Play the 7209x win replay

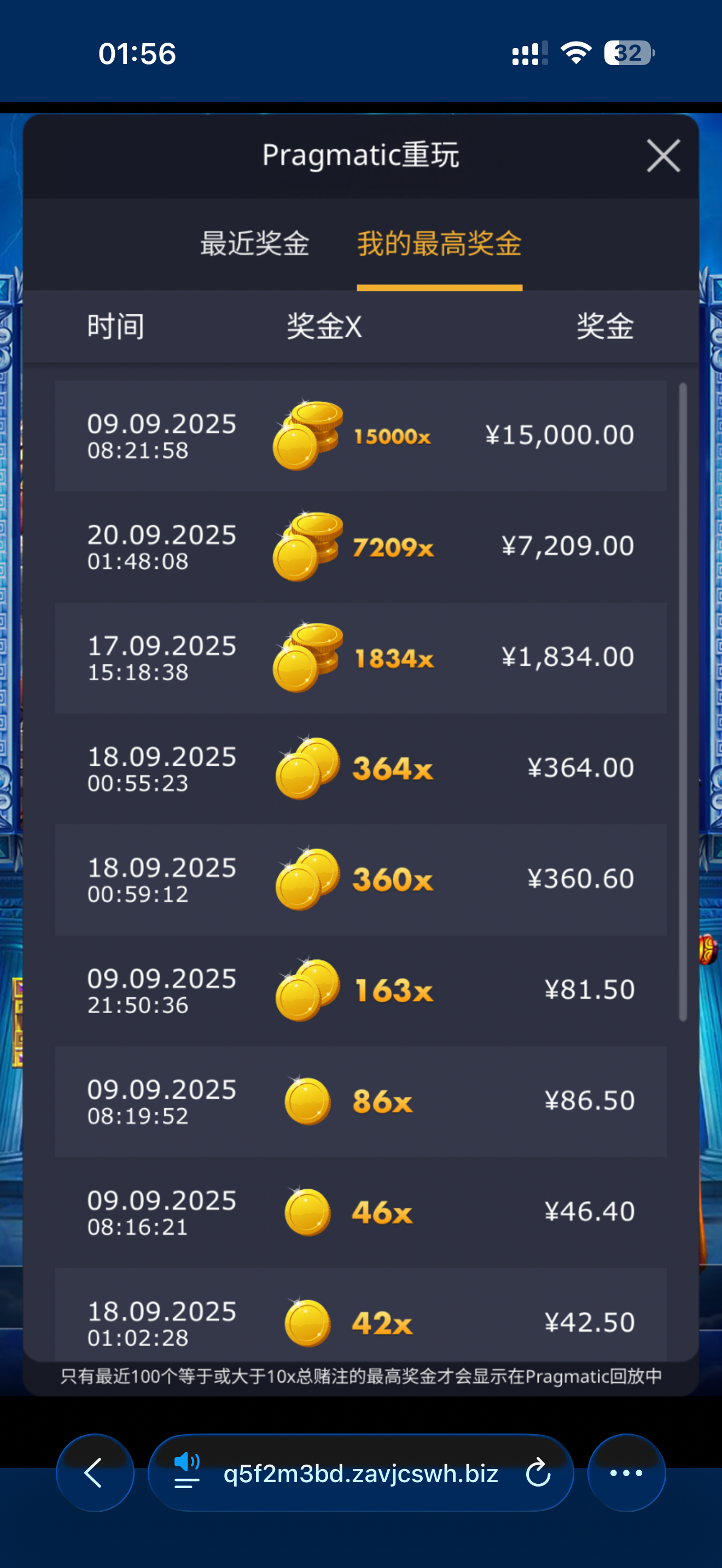[360, 547]
